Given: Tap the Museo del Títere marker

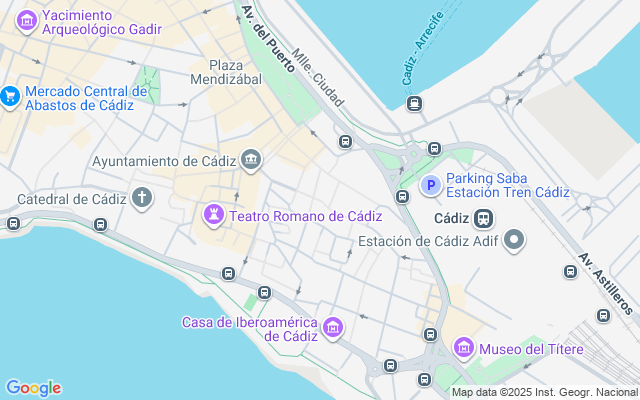Looking at the screenshot, I should pyautogui.click(x=464, y=348).
